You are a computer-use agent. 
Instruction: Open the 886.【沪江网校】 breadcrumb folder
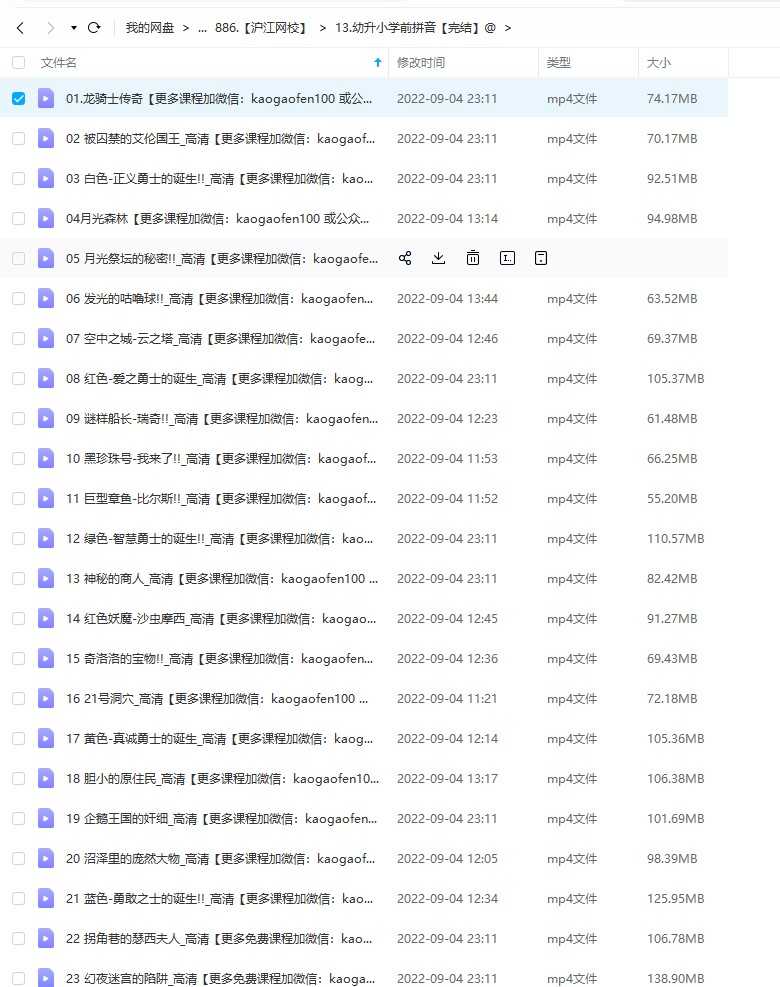pos(262,28)
